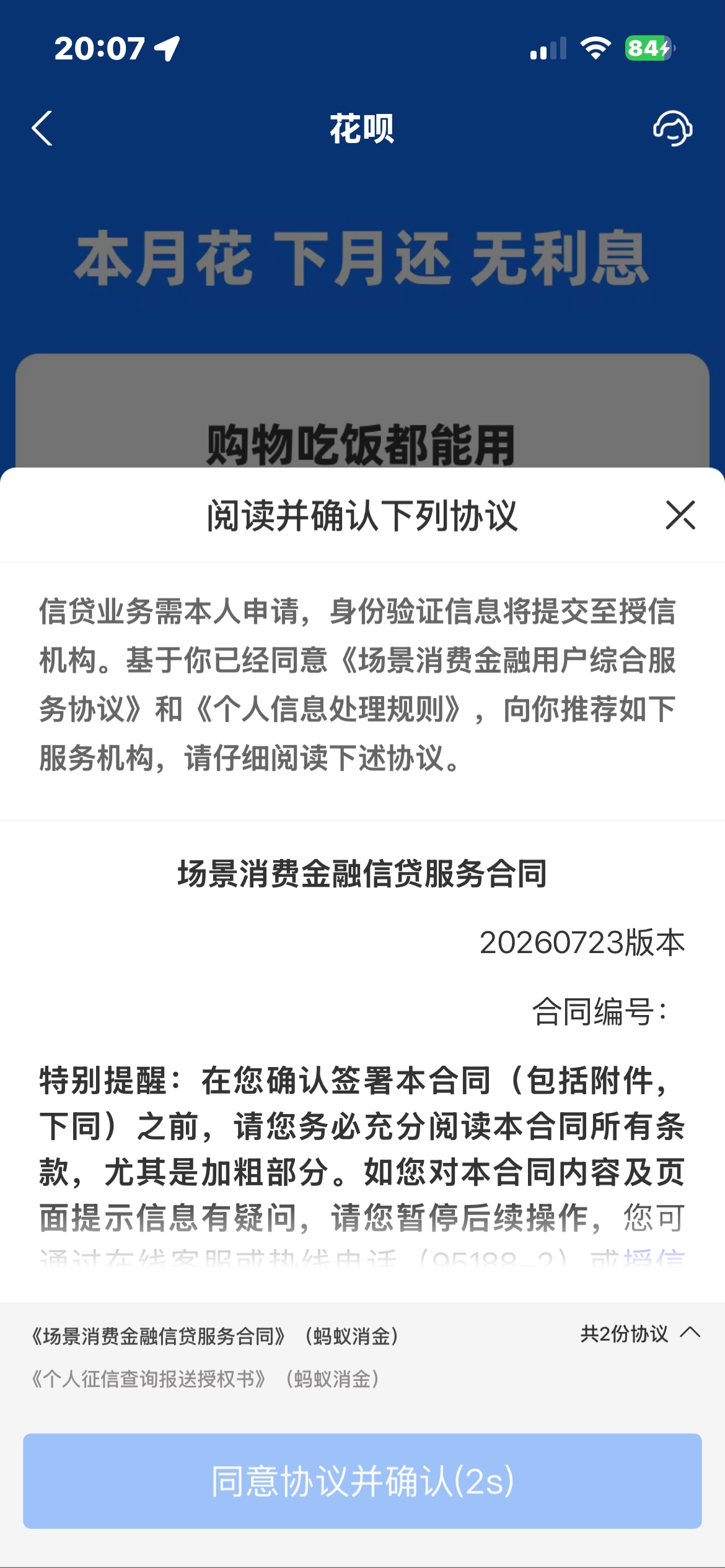This screenshot has height=1568, width=725.
Task: Switch to 《个人征信查询报送授权书》 agreement
Action: click(x=206, y=1379)
